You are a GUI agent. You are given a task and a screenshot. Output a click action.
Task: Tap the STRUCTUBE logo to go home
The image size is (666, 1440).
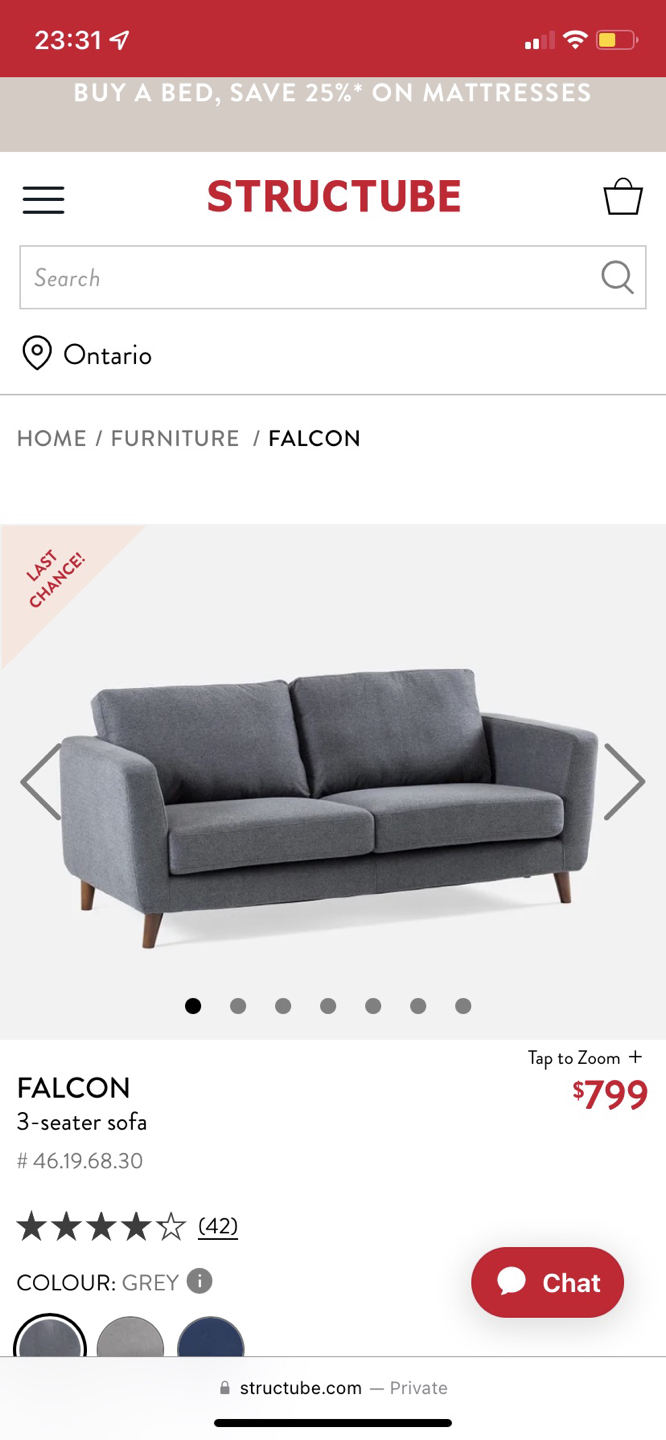coord(334,197)
